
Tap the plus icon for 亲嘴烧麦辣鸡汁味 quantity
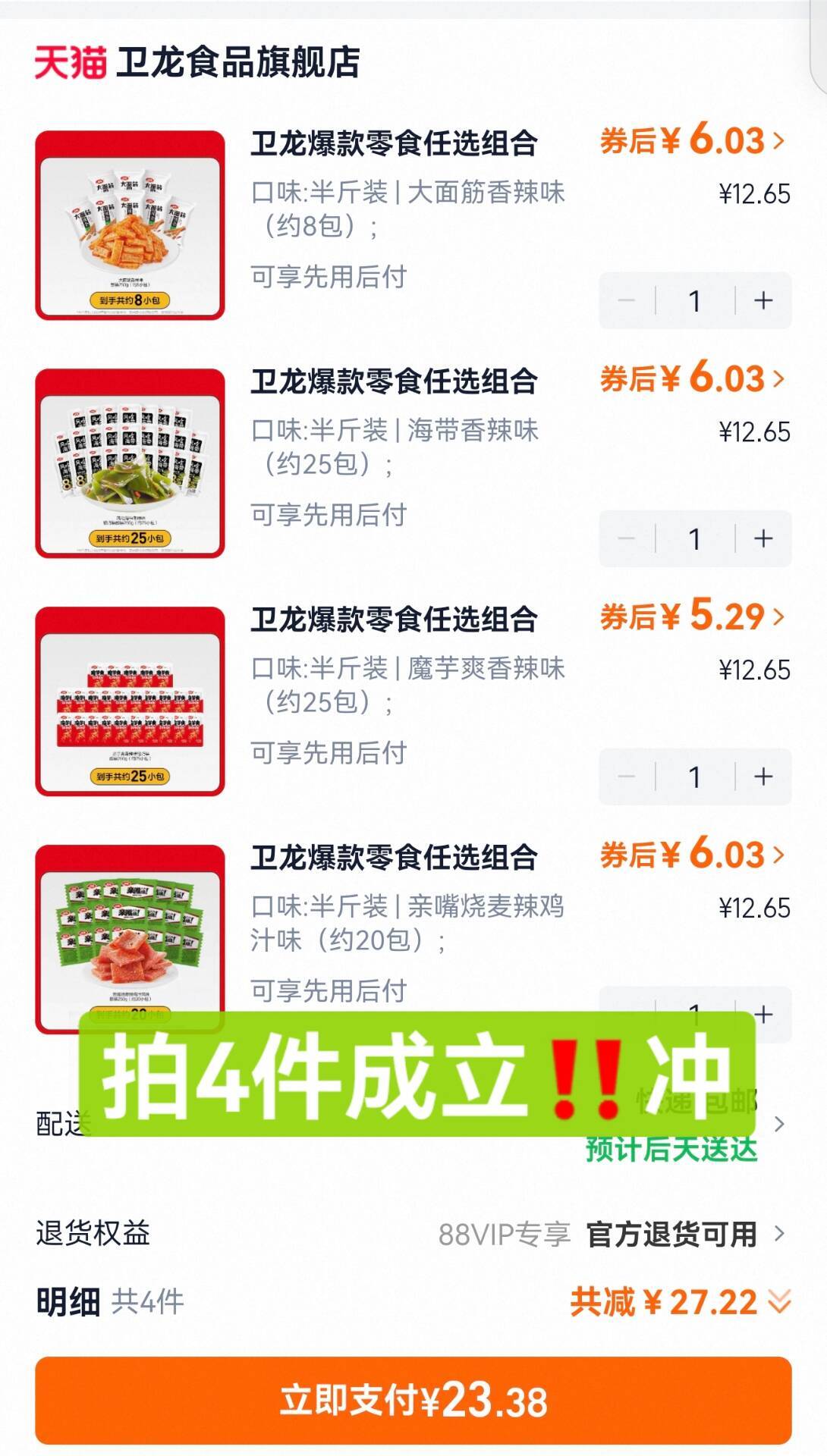tap(760, 1015)
